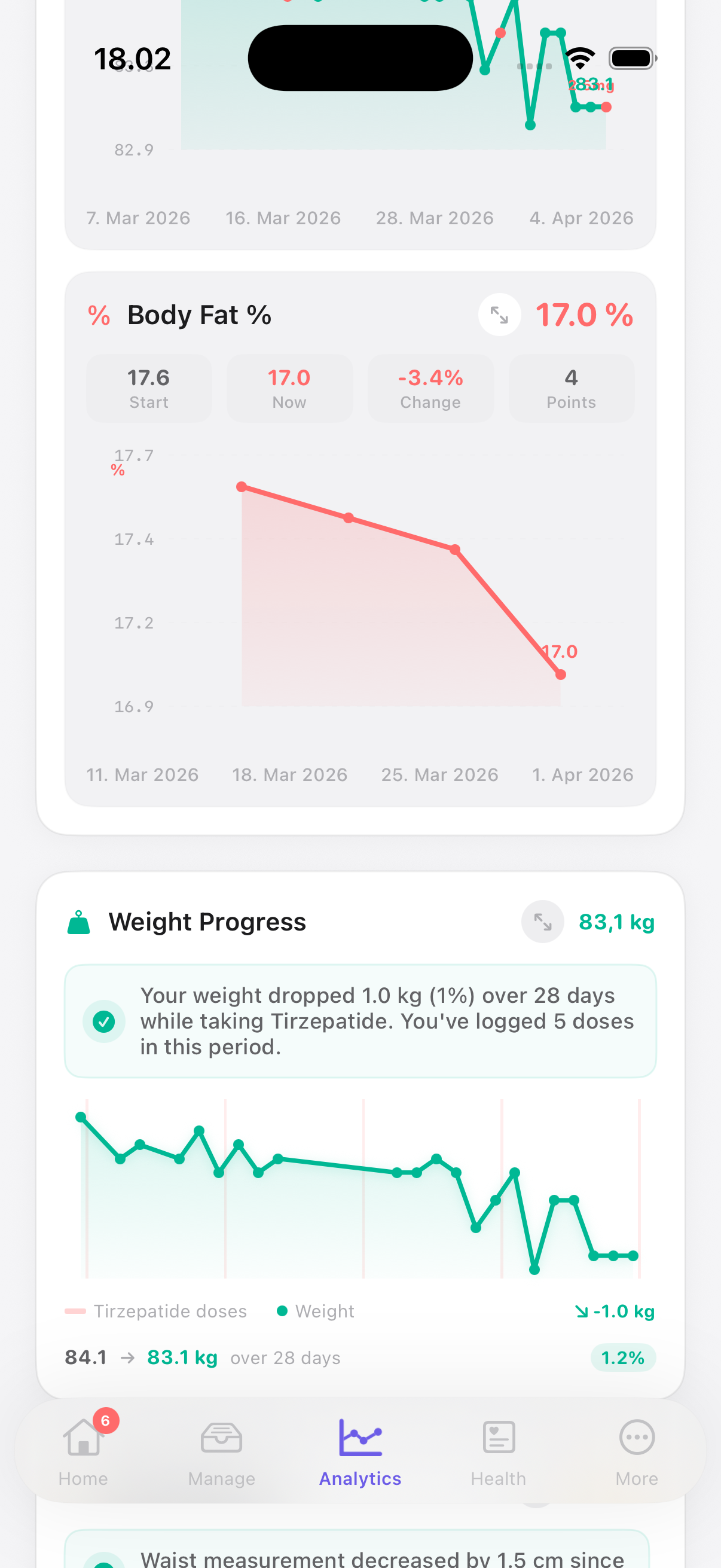Tap the Home tab icon
Viewport: 721px width, 1568px height.
[82, 1439]
